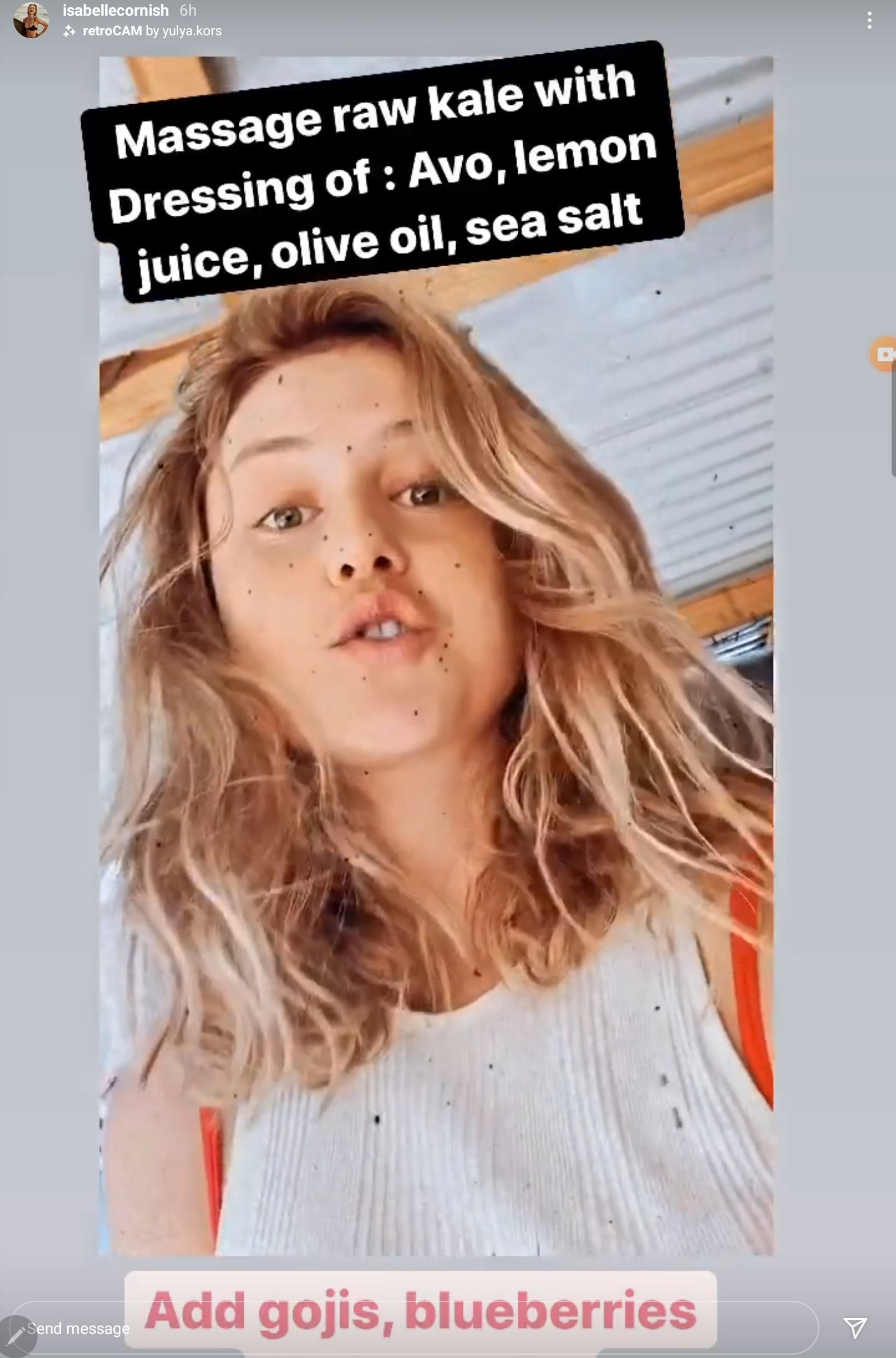Viewport: 896px width, 1358px height.
Task: Tap the Send message field
Action: [78, 1328]
